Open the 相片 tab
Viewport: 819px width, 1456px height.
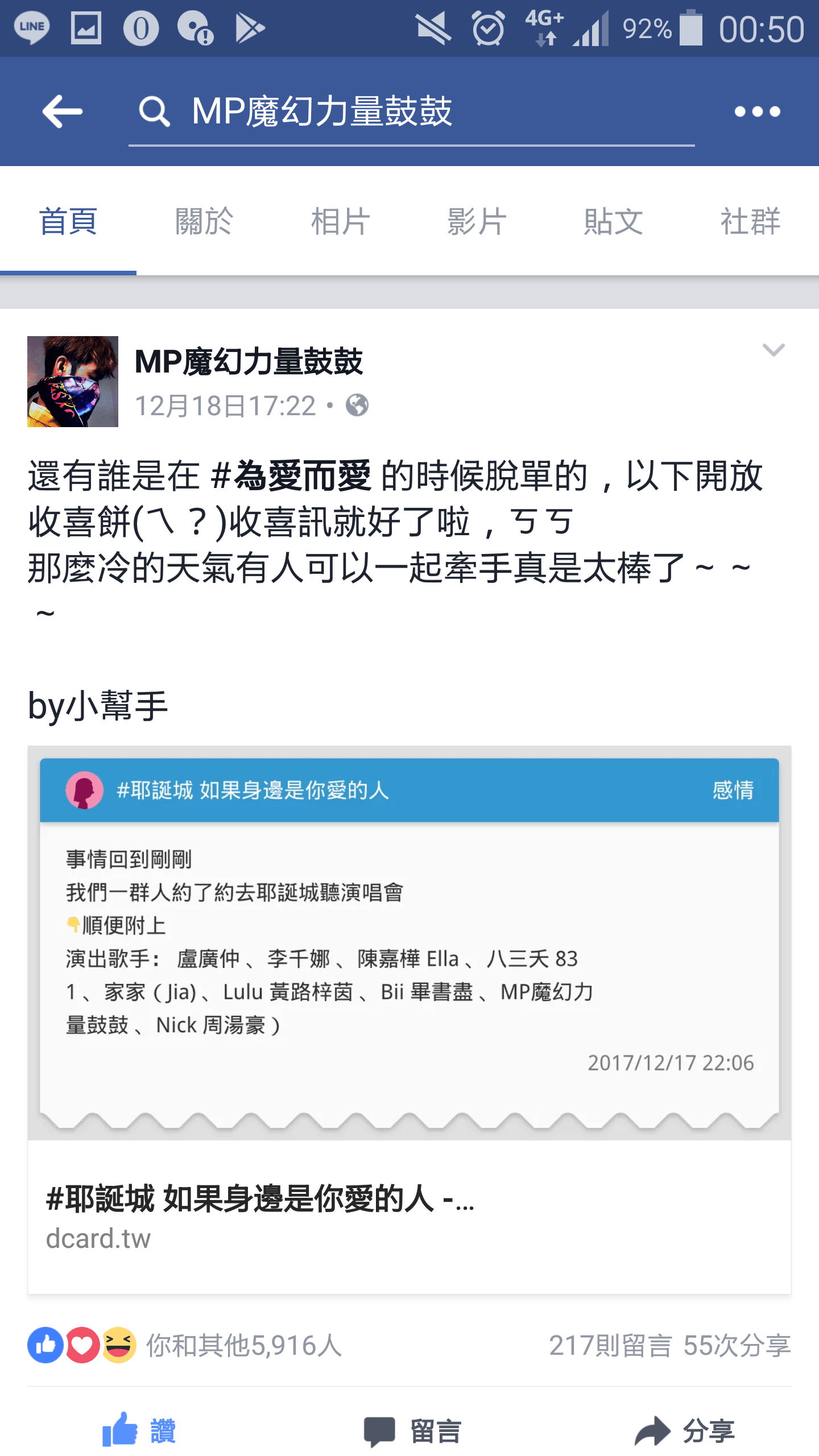(x=341, y=221)
